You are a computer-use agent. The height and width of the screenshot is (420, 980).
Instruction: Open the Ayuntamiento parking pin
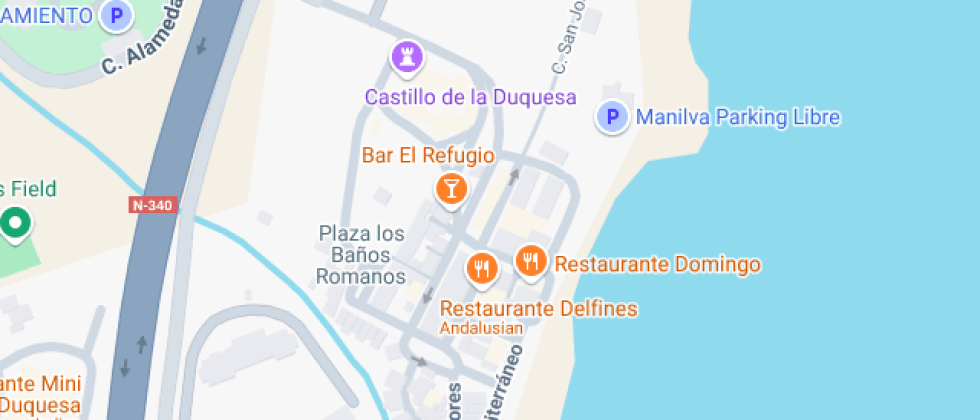coord(117,15)
